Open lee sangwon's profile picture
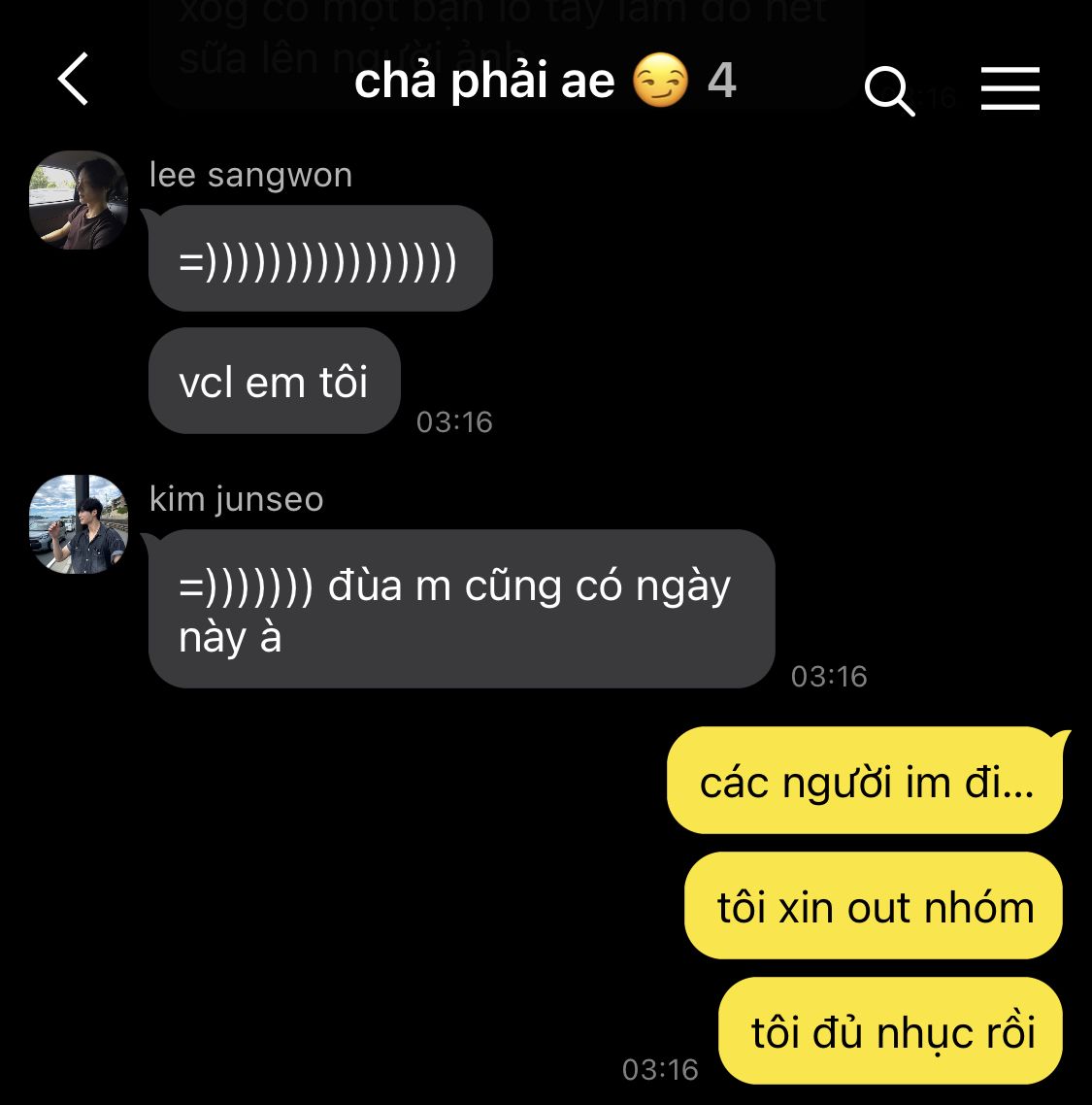 click(x=79, y=200)
